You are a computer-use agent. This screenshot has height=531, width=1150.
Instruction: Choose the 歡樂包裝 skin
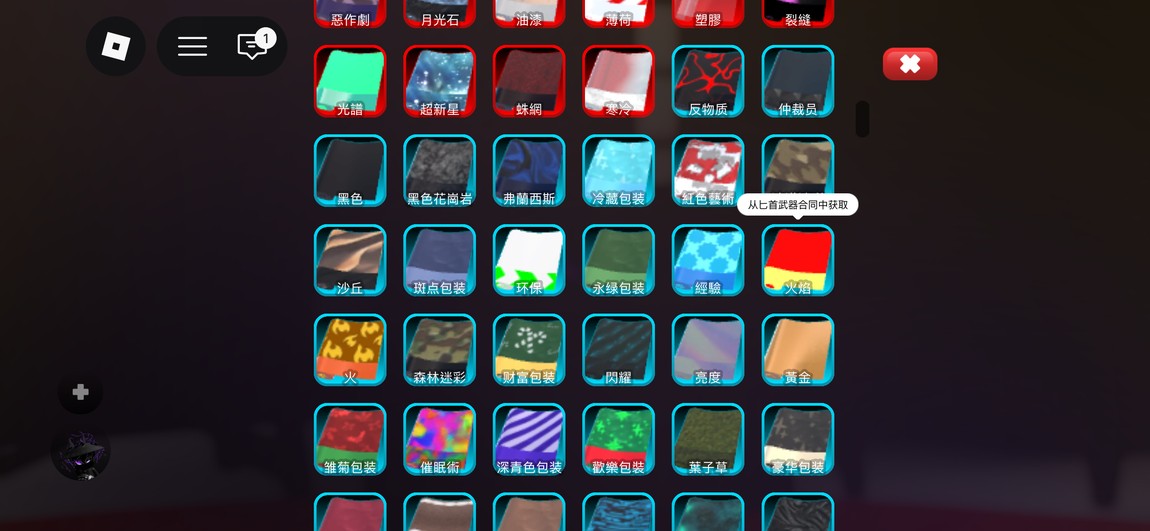coord(618,439)
